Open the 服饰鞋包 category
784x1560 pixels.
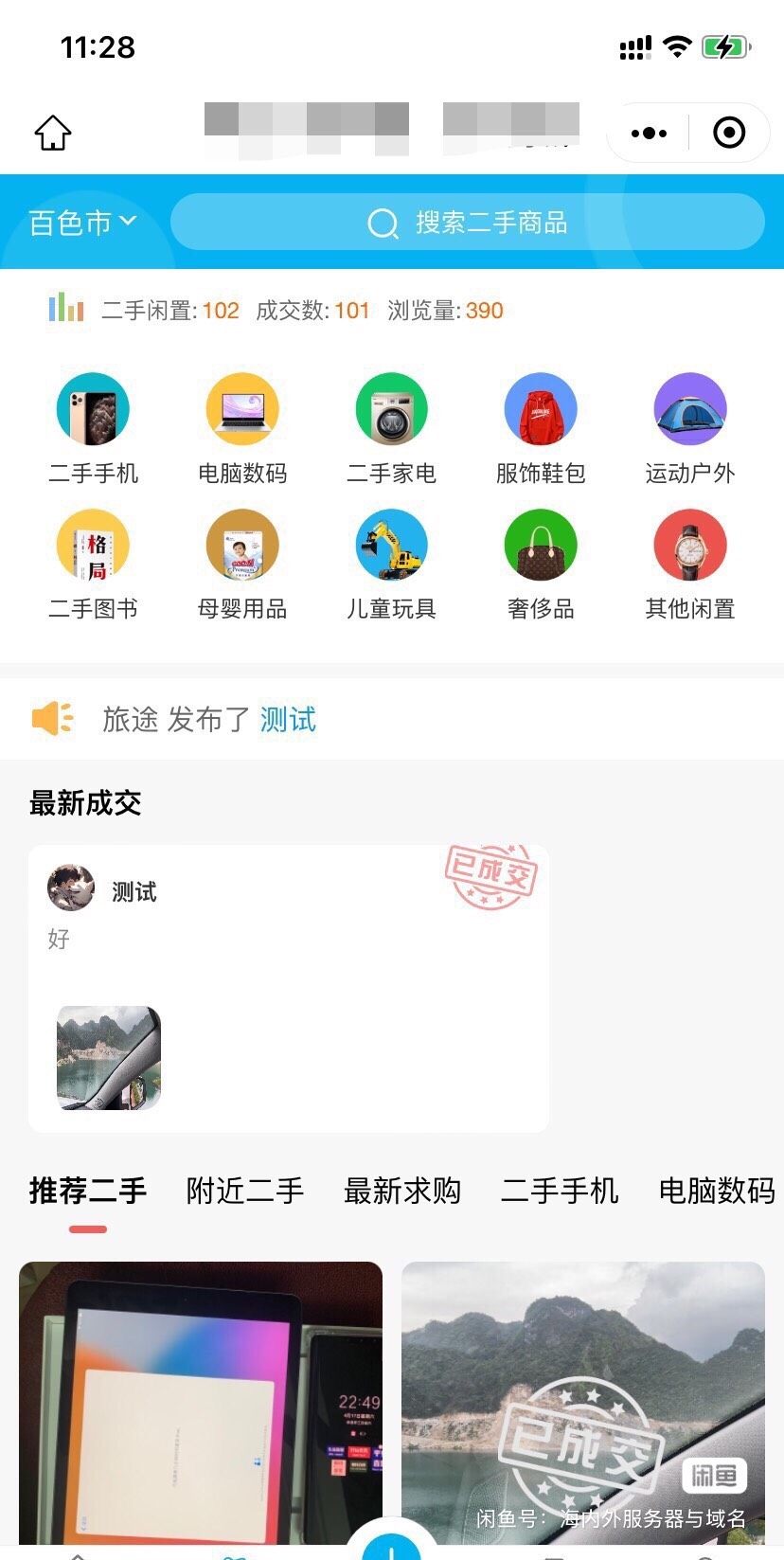click(x=541, y=410)
